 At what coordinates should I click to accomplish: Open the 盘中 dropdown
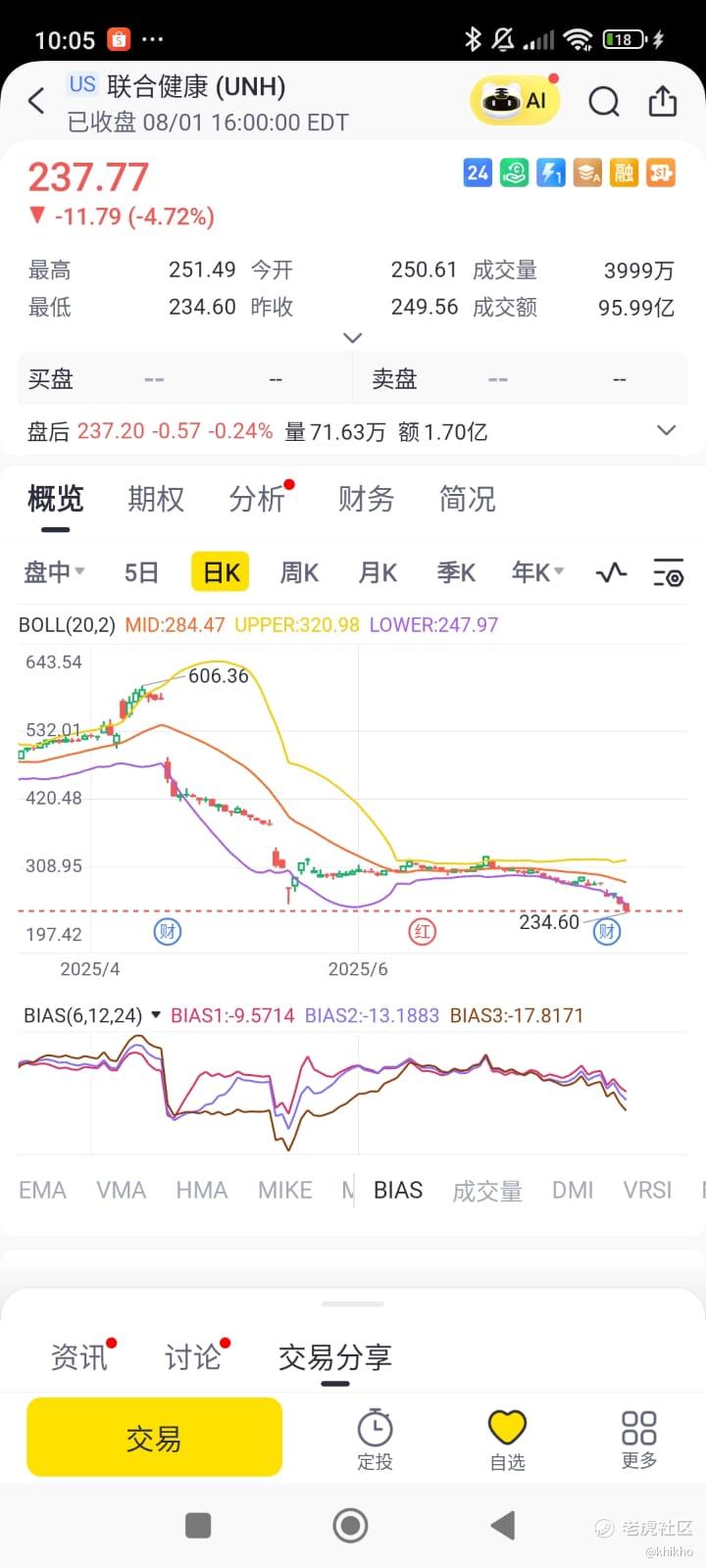54,572
